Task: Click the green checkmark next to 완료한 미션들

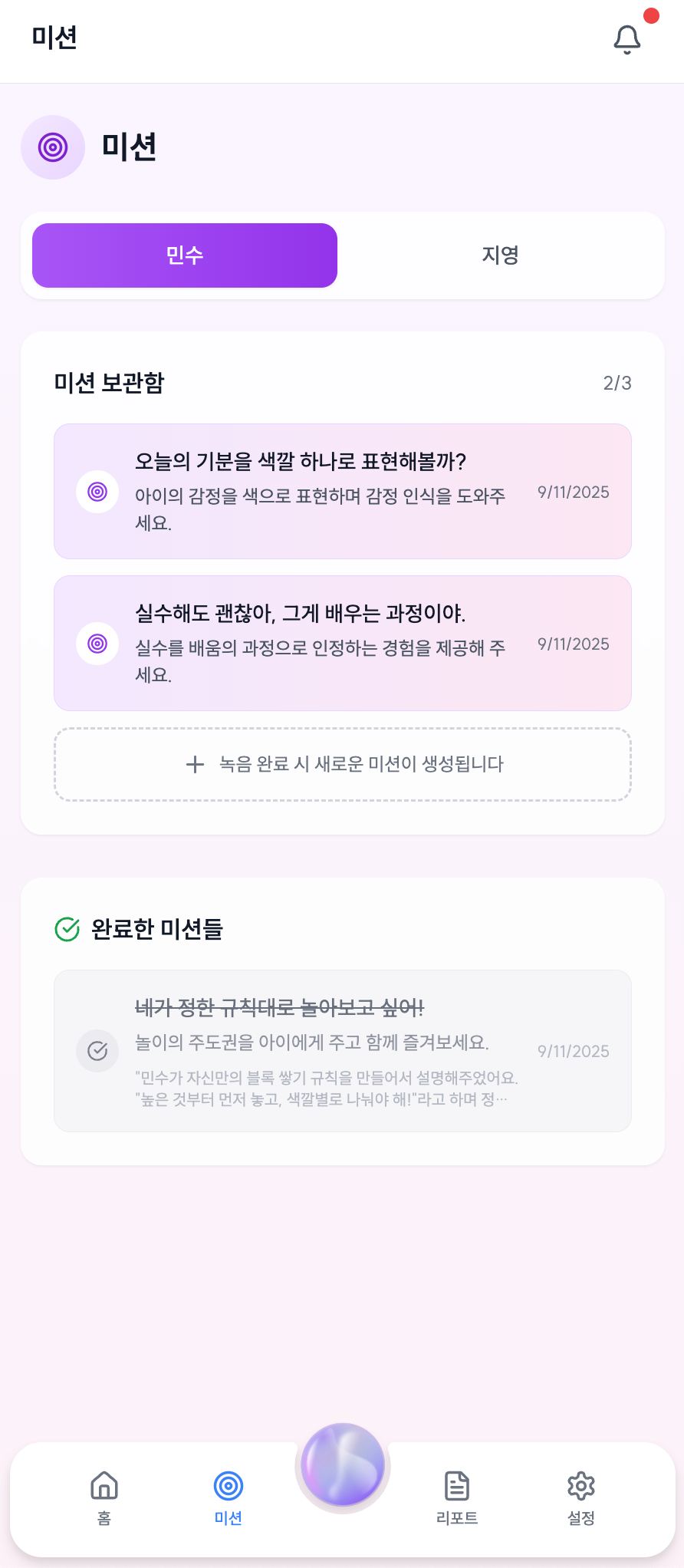Action: [66, 929]
